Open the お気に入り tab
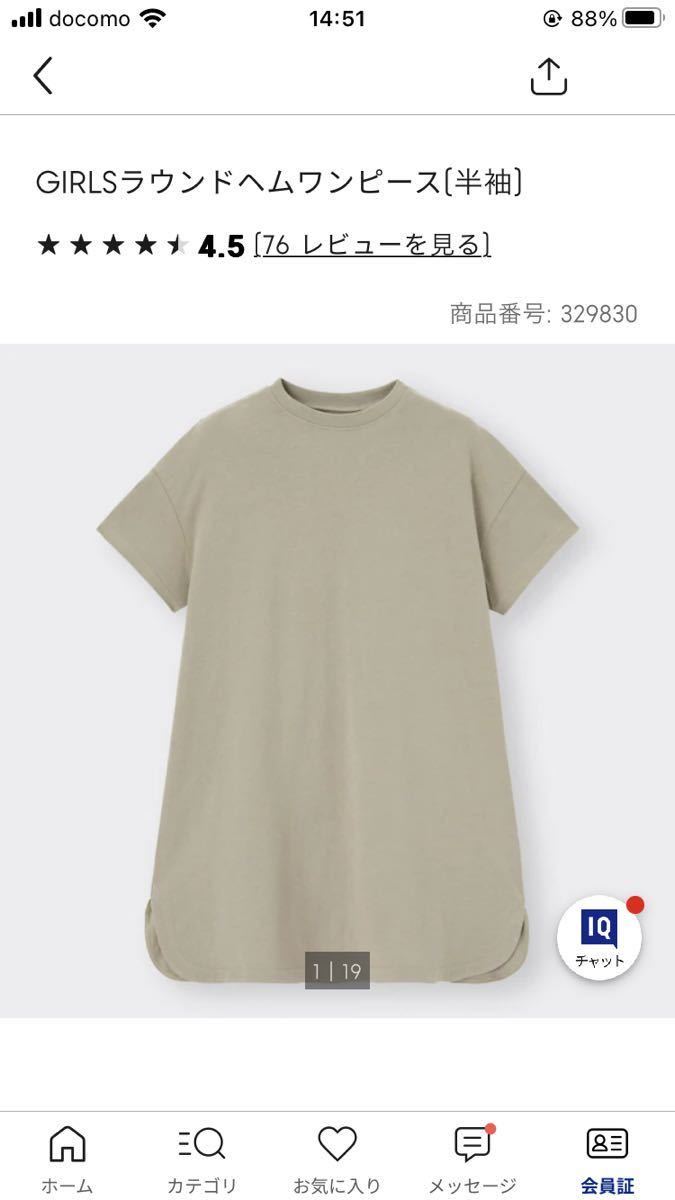Image resolution: width=675 pixels, height=1200 pixels. pyautogui.click(x=337, y=1158)
